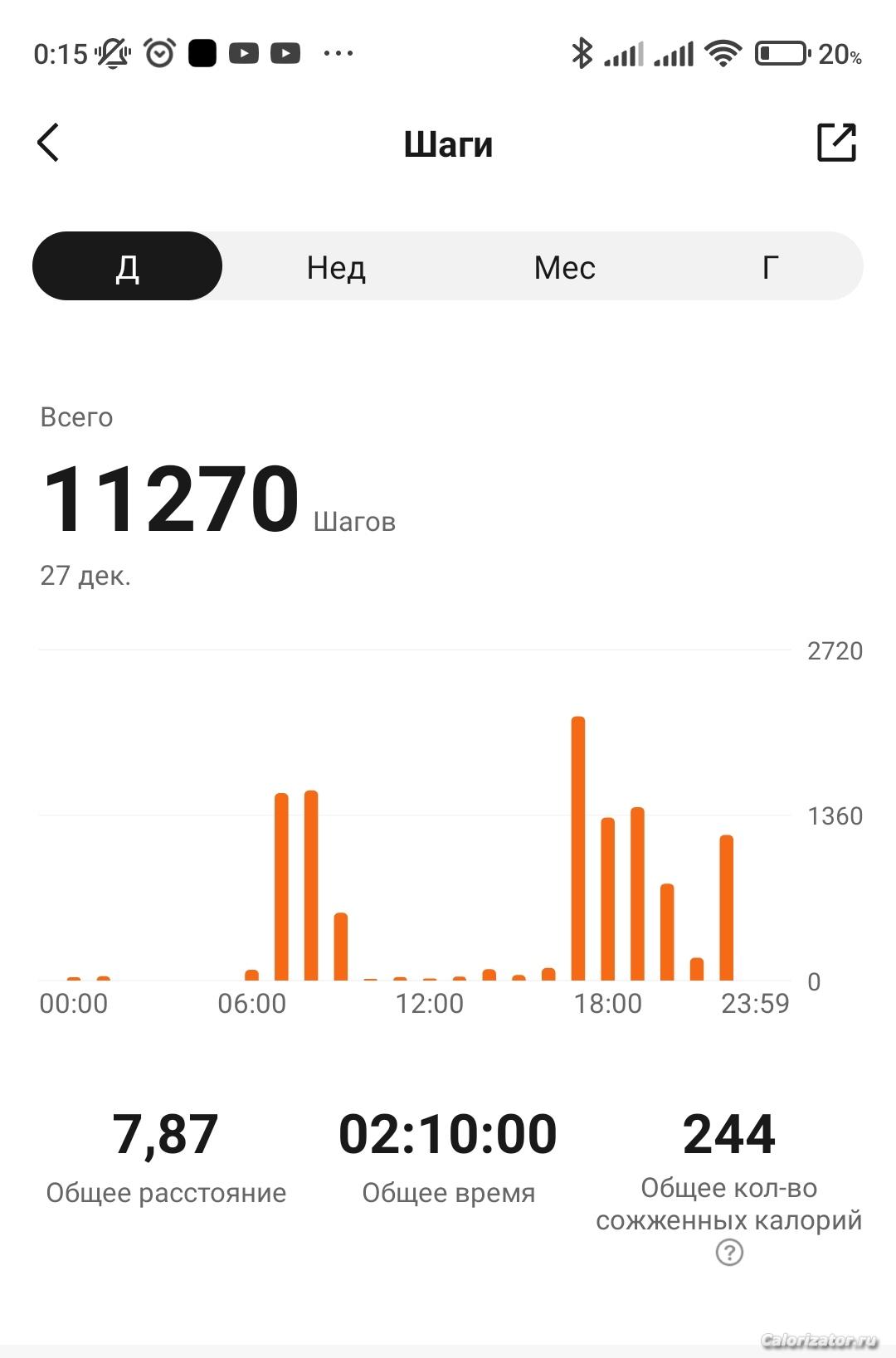Switch to the Нед weekly tab
This screenshot has height=1358, width=896.
tap(336, 267)
